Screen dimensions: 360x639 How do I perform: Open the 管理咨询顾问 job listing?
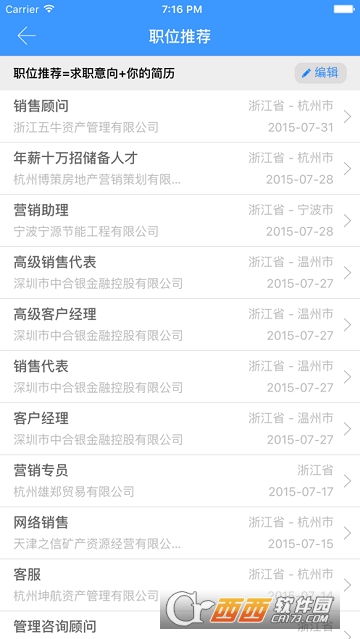pyautogui.click(x=180, y=625)
